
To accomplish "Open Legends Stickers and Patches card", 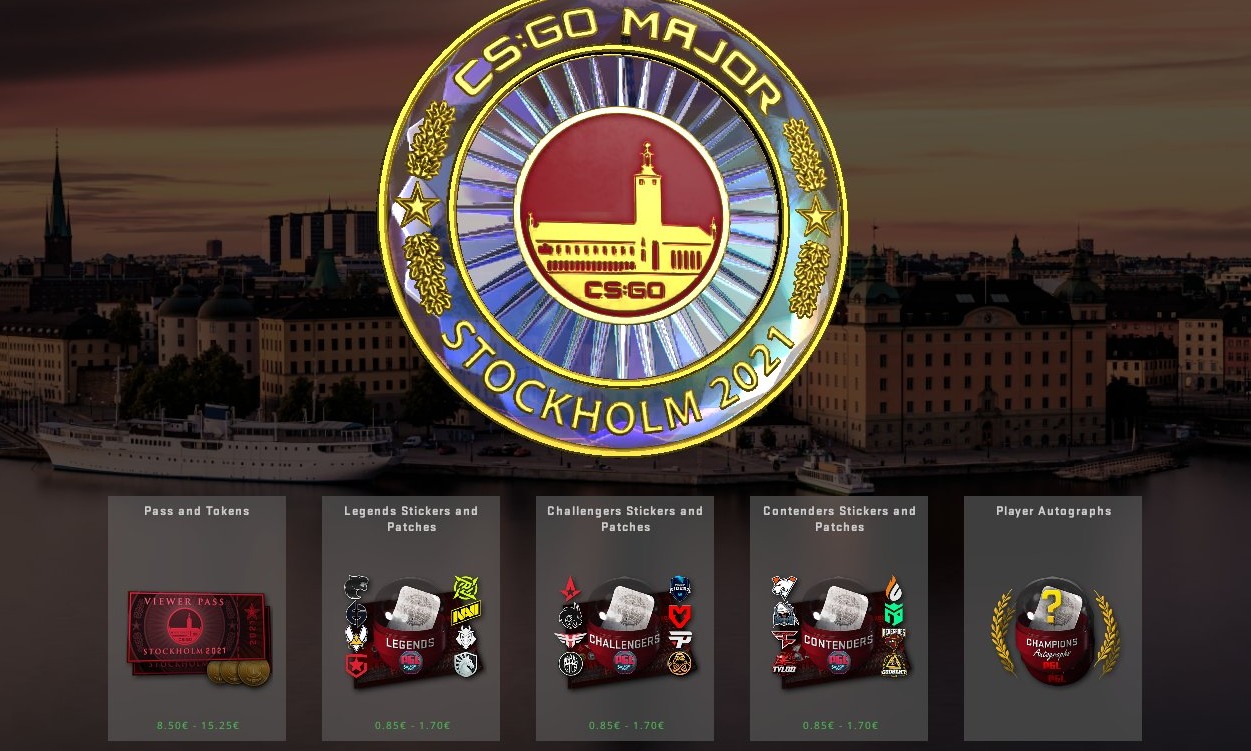I will point(411,618).
